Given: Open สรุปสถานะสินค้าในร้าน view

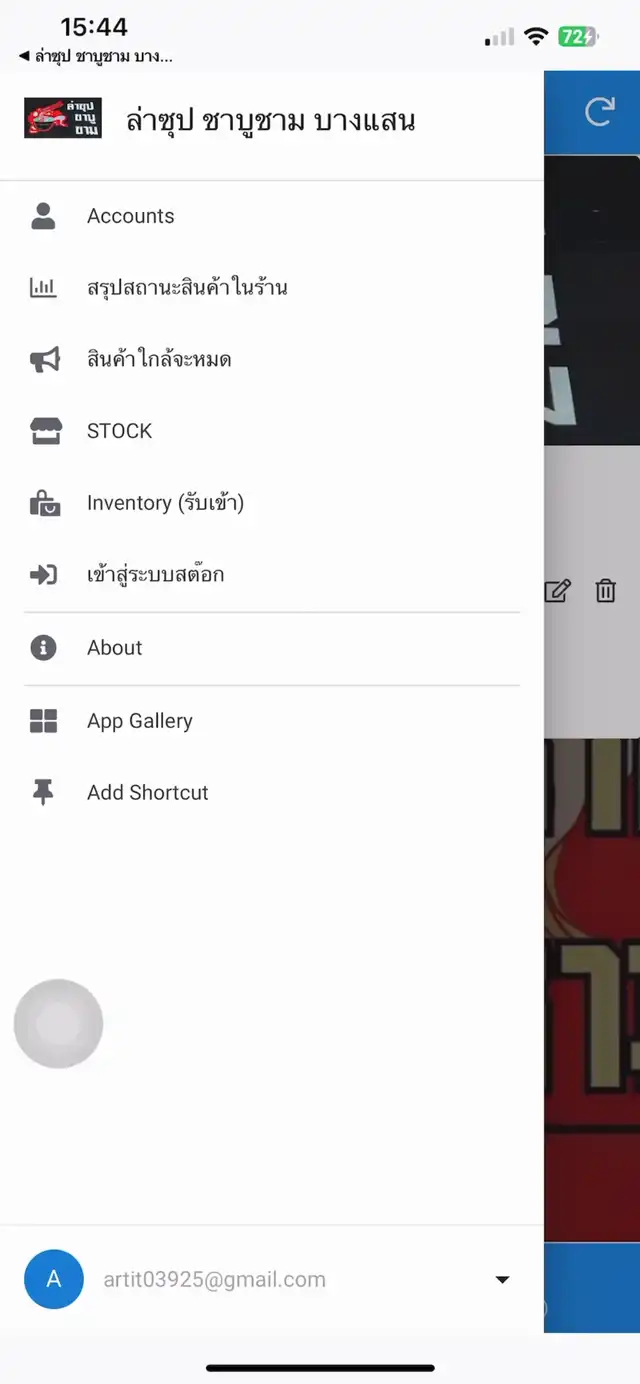Looking at the screenshot, I should [187, 288].
